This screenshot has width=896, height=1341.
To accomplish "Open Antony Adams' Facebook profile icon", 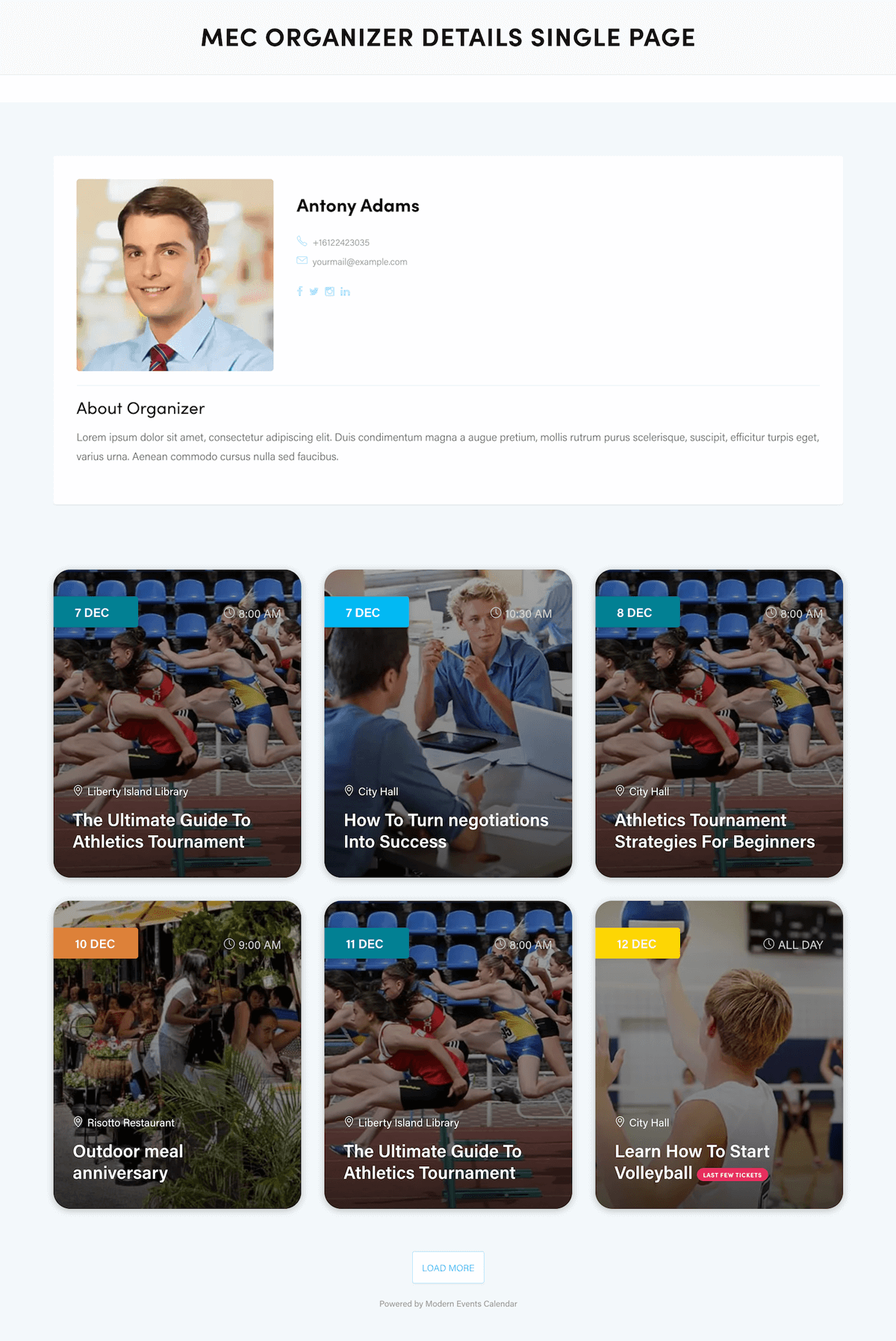I will click(299, 291).
